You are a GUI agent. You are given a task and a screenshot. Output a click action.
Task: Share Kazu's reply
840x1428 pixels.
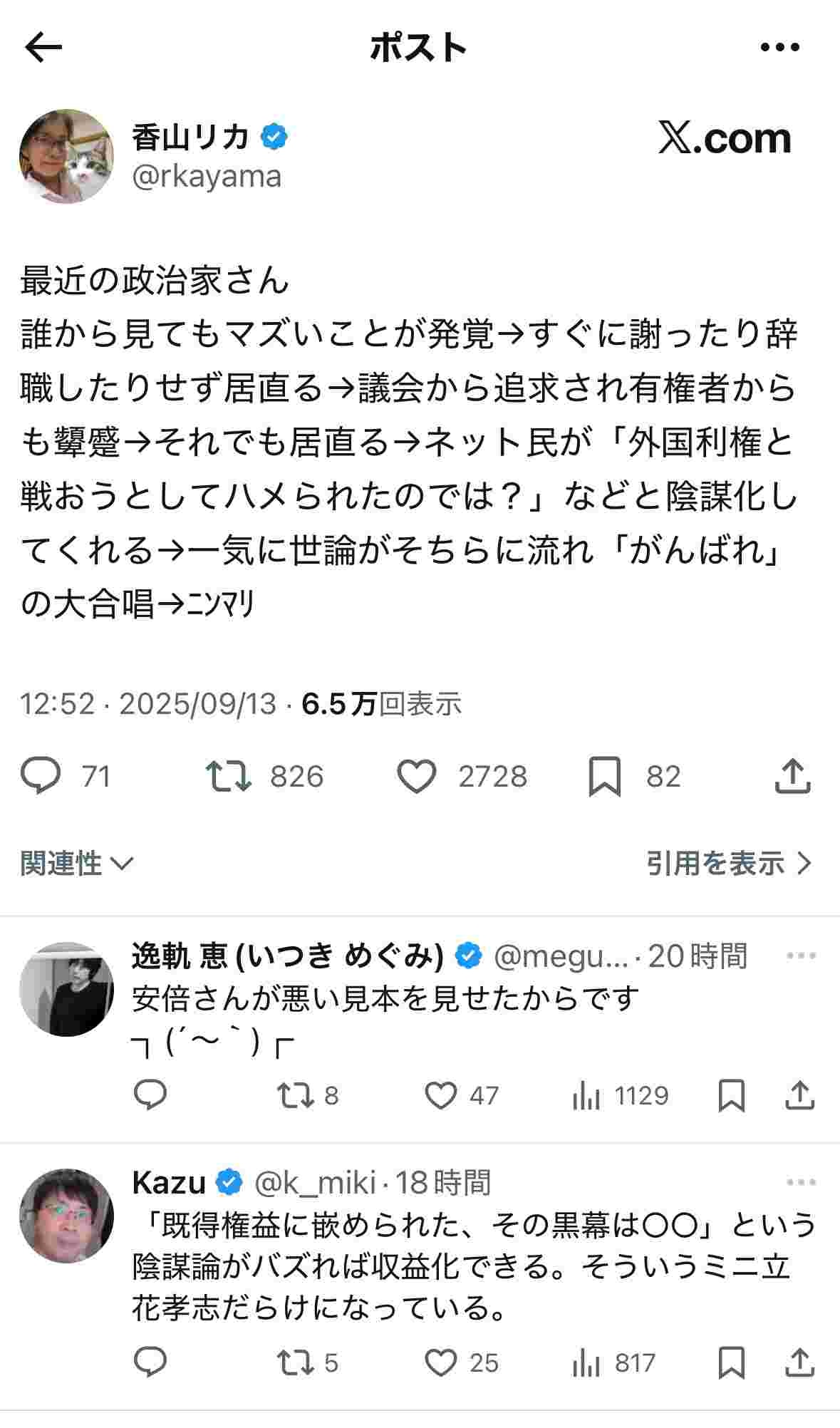click(799, 1363)
